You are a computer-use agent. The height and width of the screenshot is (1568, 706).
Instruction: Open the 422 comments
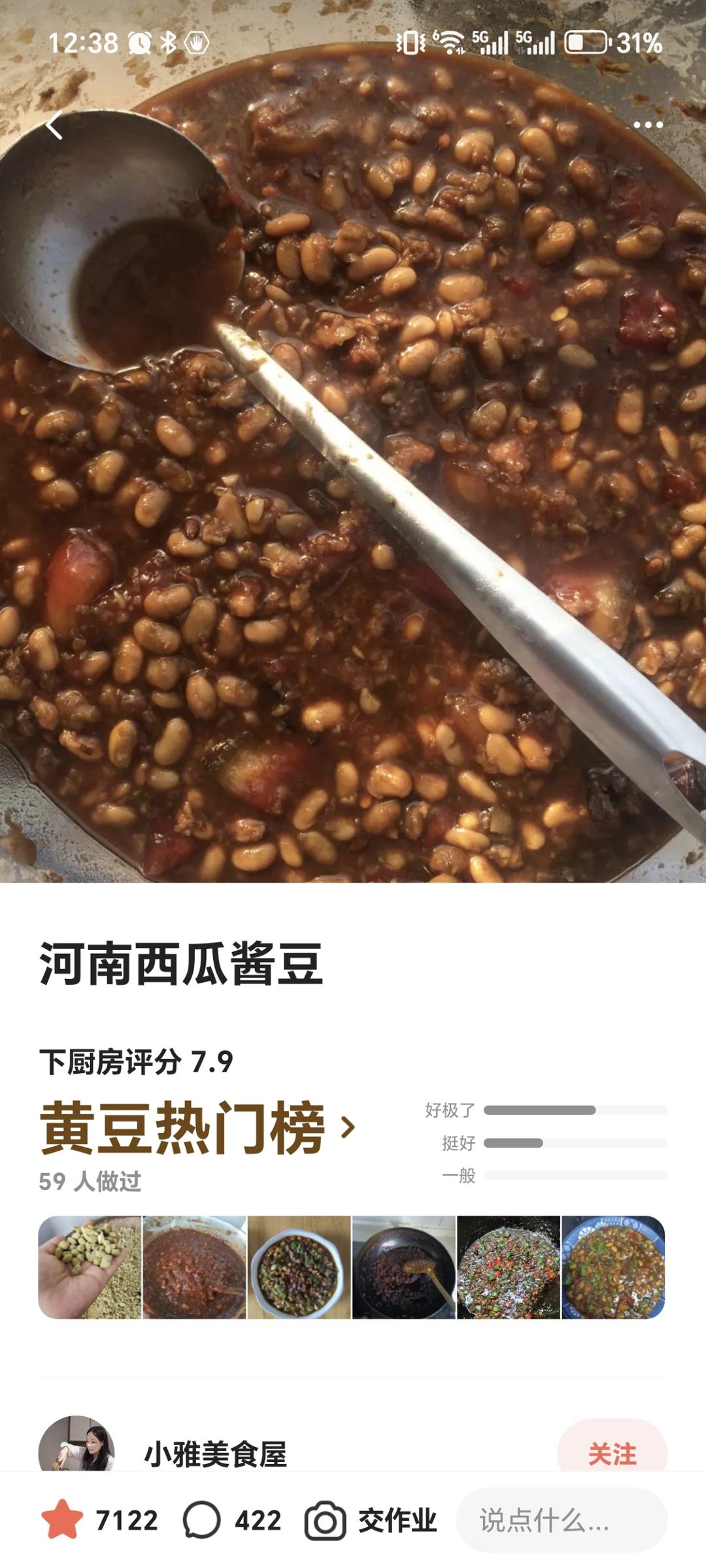[233, 1520]
